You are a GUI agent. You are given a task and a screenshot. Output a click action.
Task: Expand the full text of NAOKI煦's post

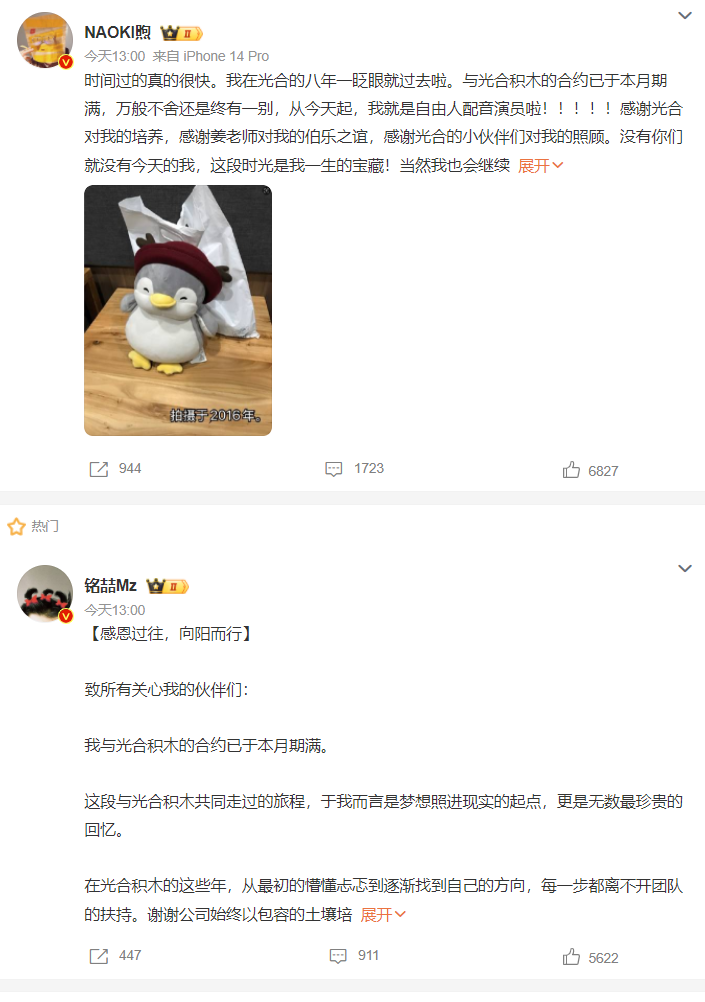click(540, 166)
